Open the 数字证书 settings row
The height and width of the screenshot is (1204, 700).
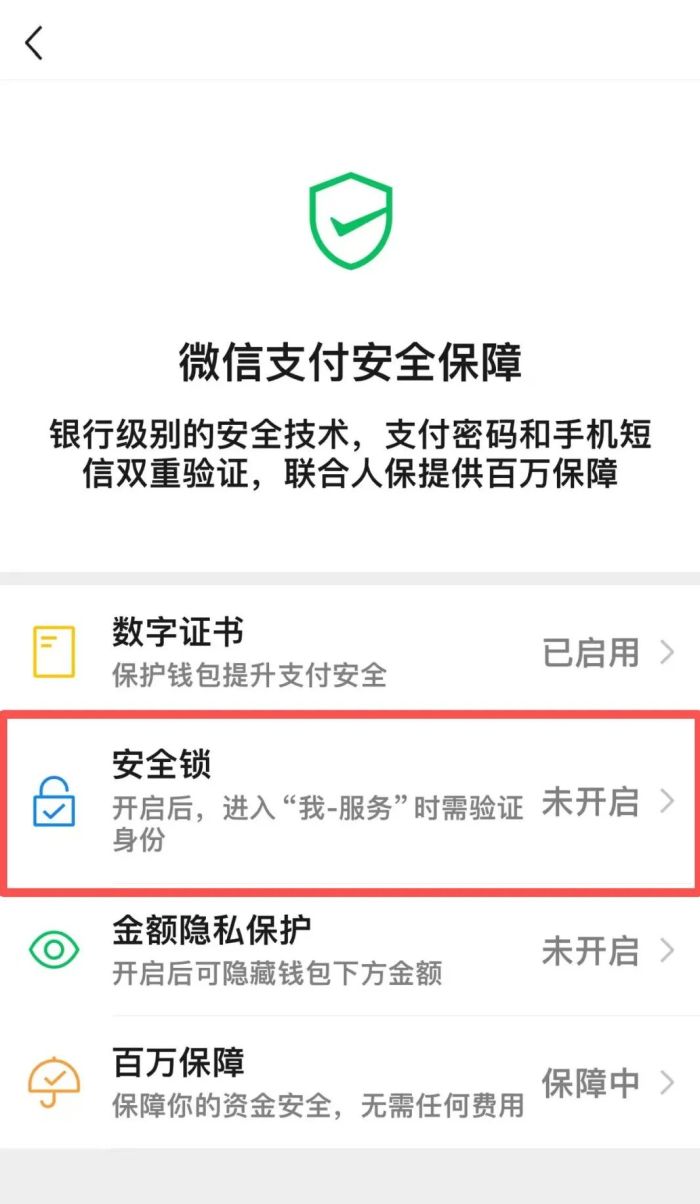pyautogui.click(x=350, y=652)
